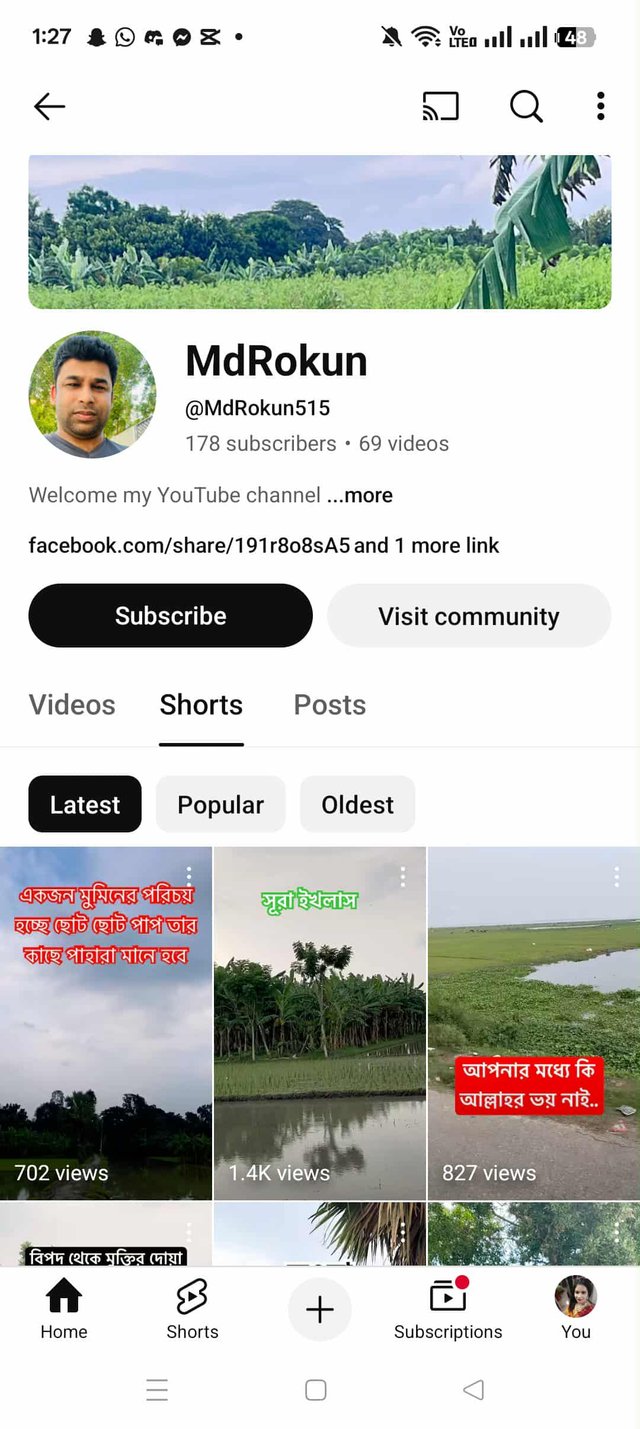Image resolution: width=640 pixels, height=1429 pixels.
Task: Open the top-right overflow menu
Action: coord(600,106)
